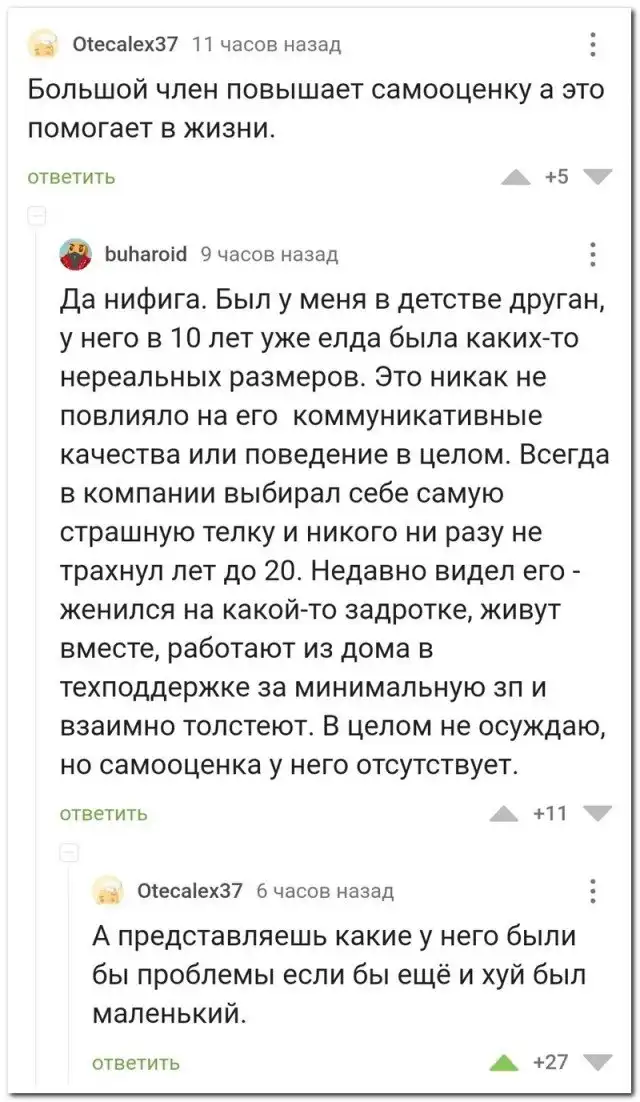Upvote the comment rated +5

pyautogui.click(x=517, y=178)
